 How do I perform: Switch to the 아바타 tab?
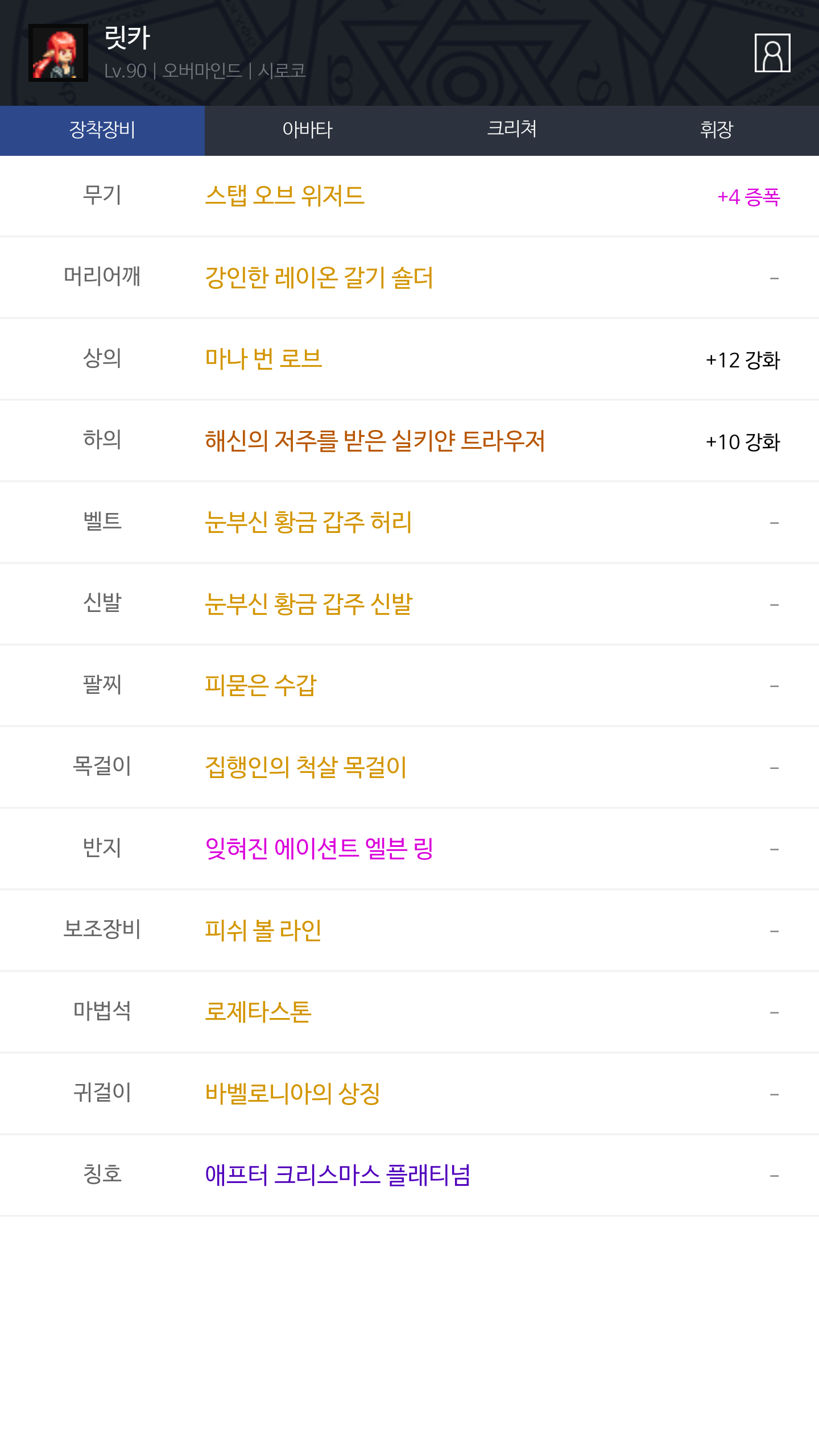click(307, 130)
